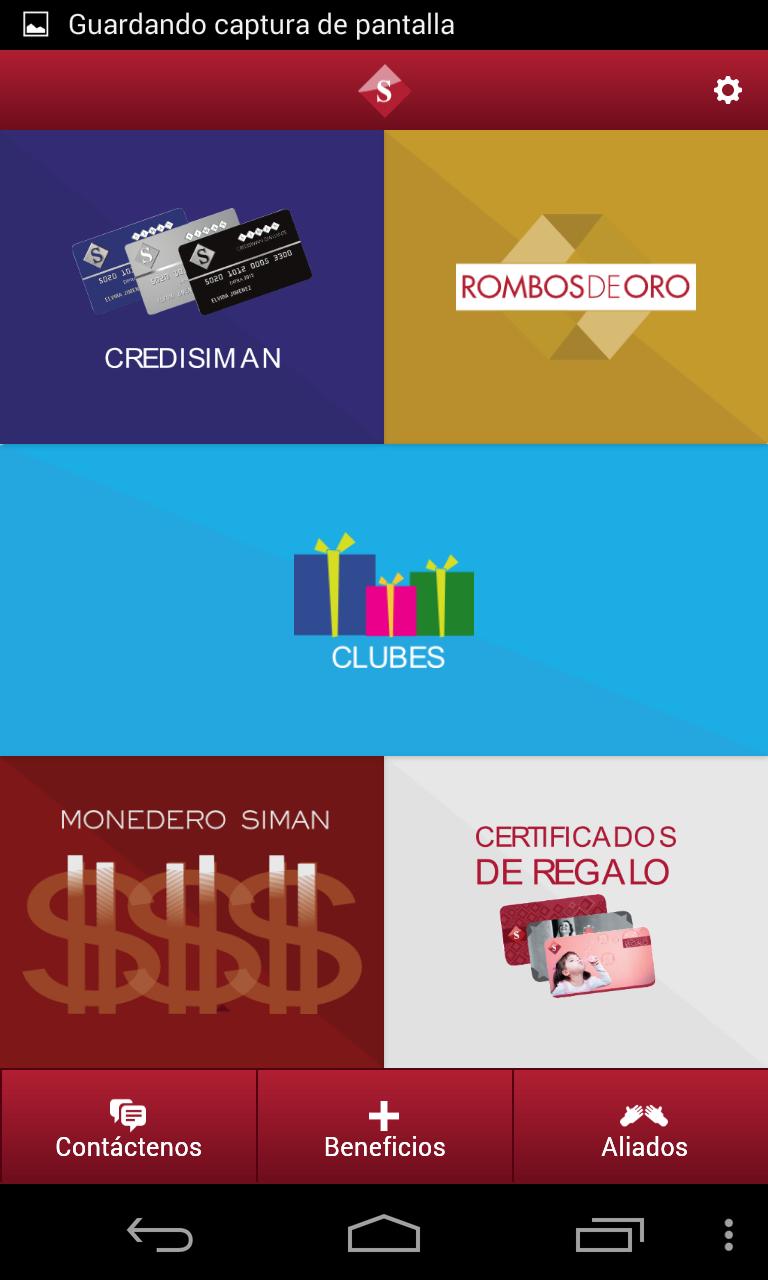Open the Clubes section
The height and width of the screenshot is (1280, 768).
point(384,600)
